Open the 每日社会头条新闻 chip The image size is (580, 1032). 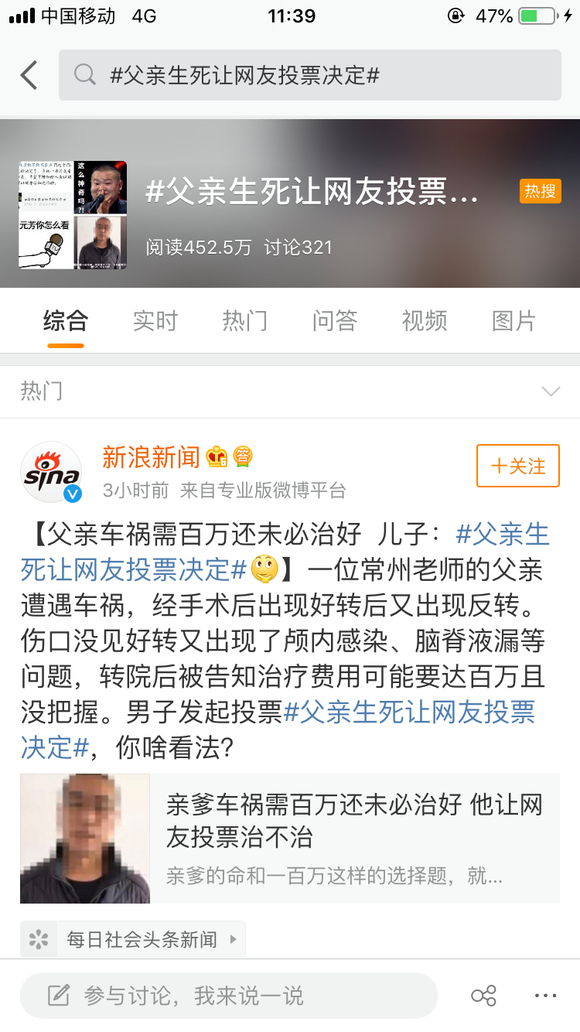coord(133,939)
